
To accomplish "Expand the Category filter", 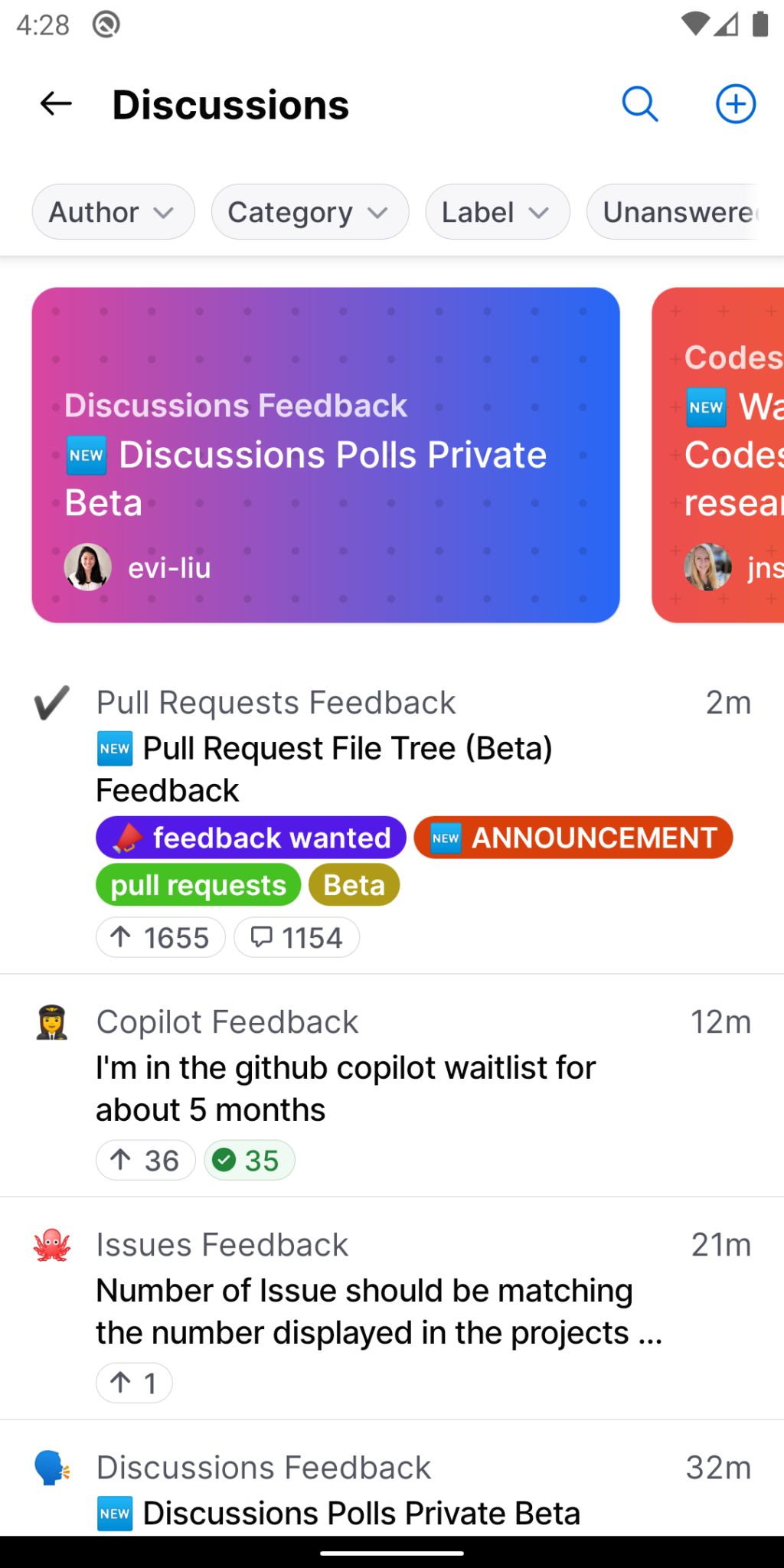I will 309,212.
